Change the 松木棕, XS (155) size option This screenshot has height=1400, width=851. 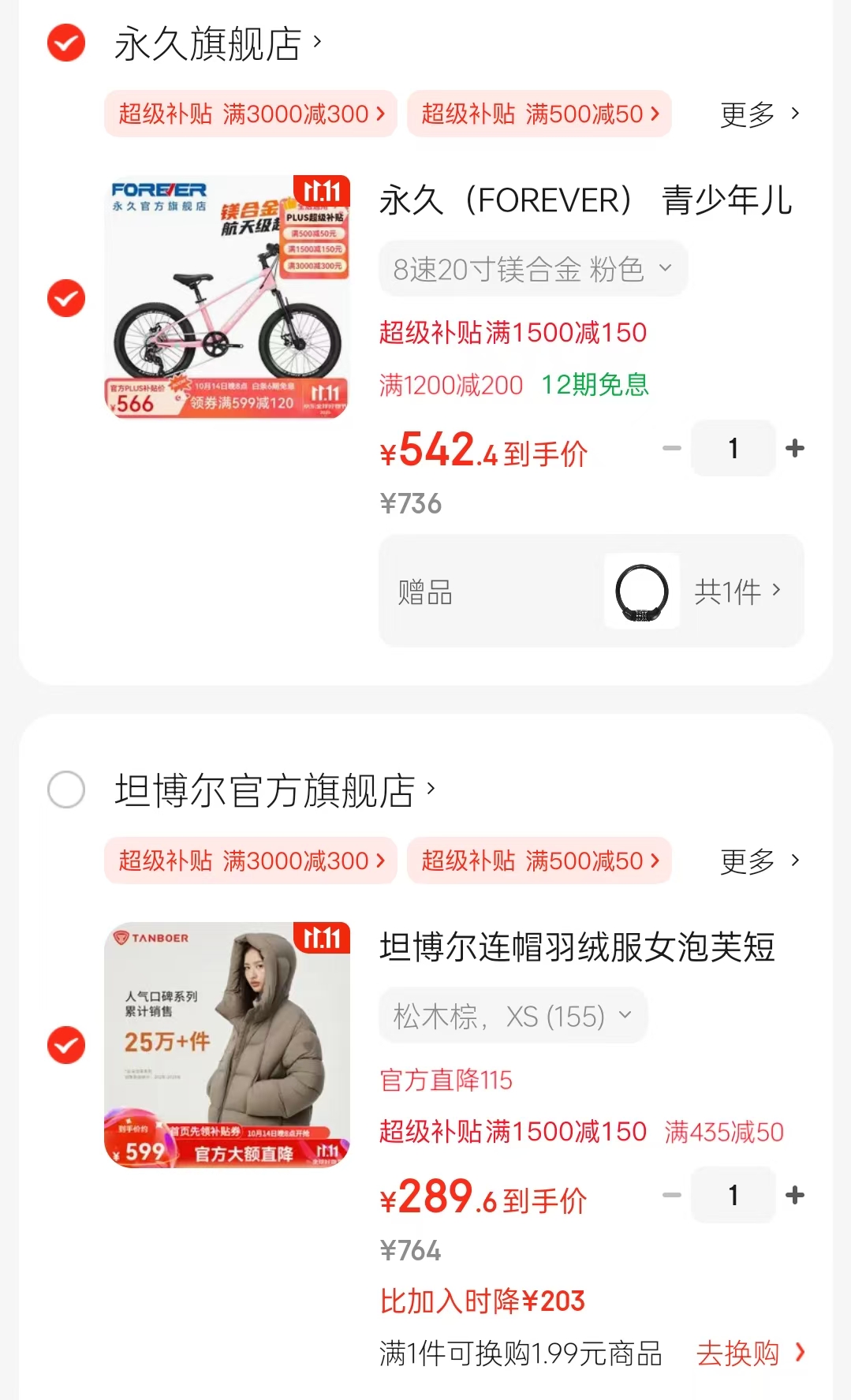click(513, 1016)
